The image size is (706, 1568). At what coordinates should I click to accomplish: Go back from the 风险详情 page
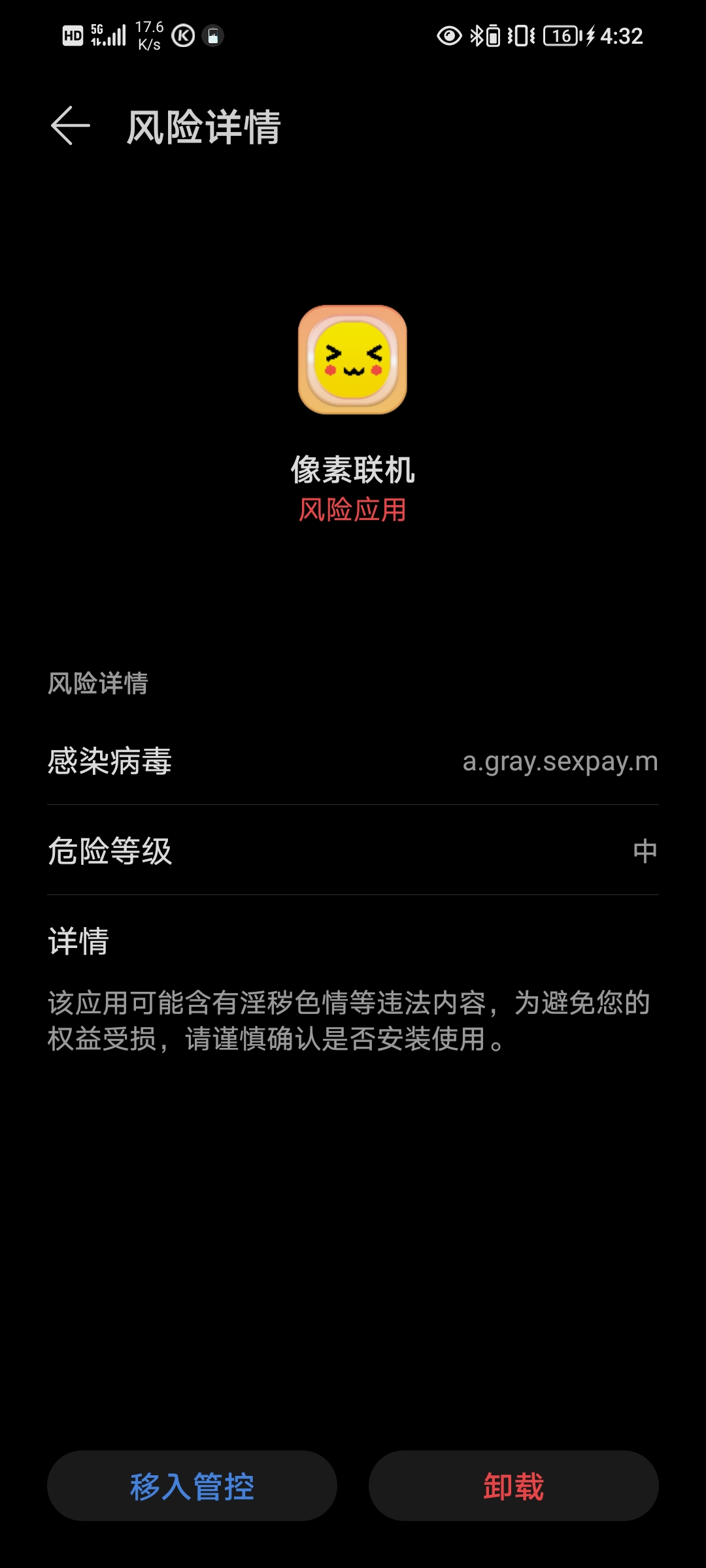point(70,125)
